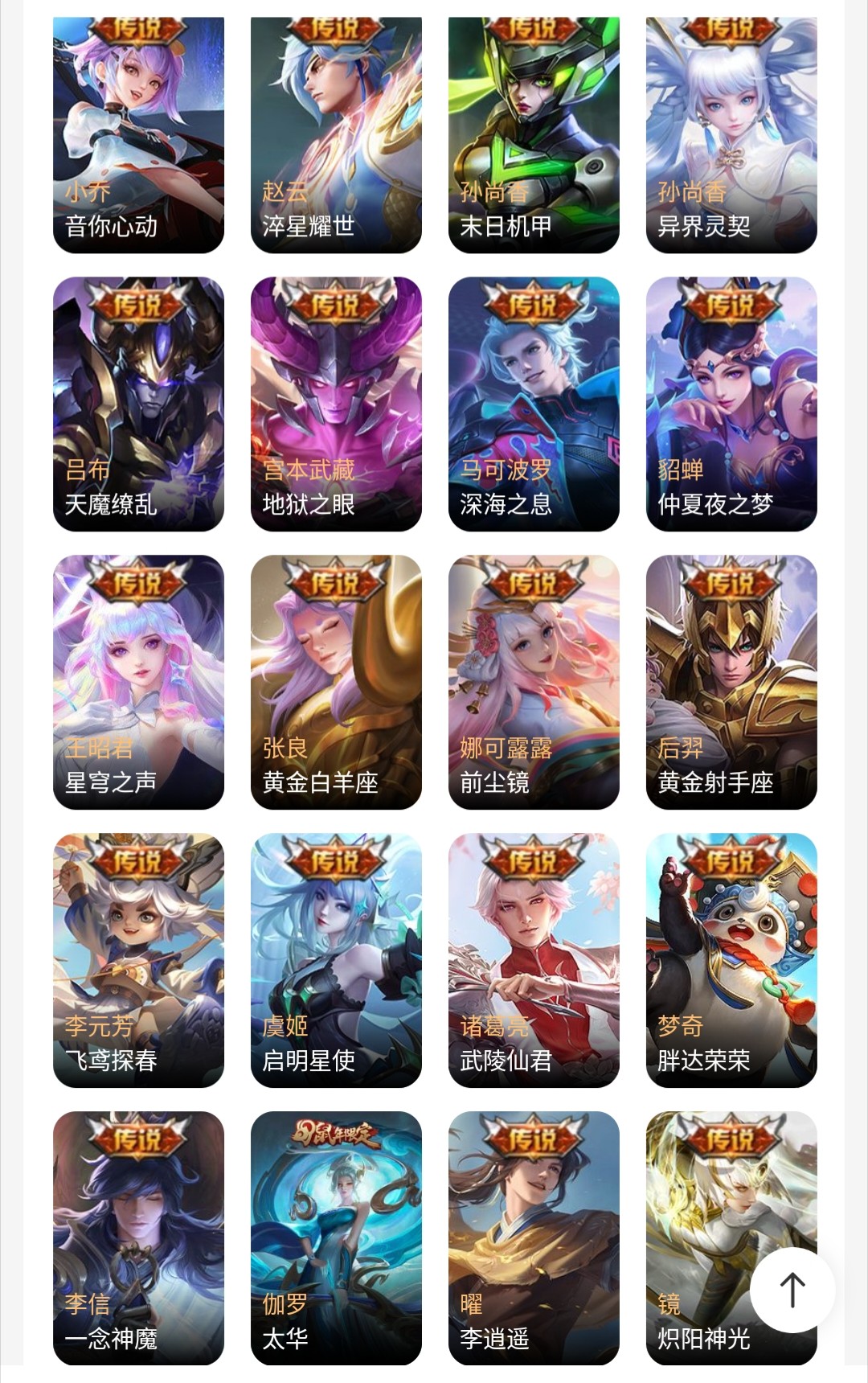868x1383 pixels.
Task: Open the 赵云 淬星耀世 skin card
Action: [x=336, y=135]
